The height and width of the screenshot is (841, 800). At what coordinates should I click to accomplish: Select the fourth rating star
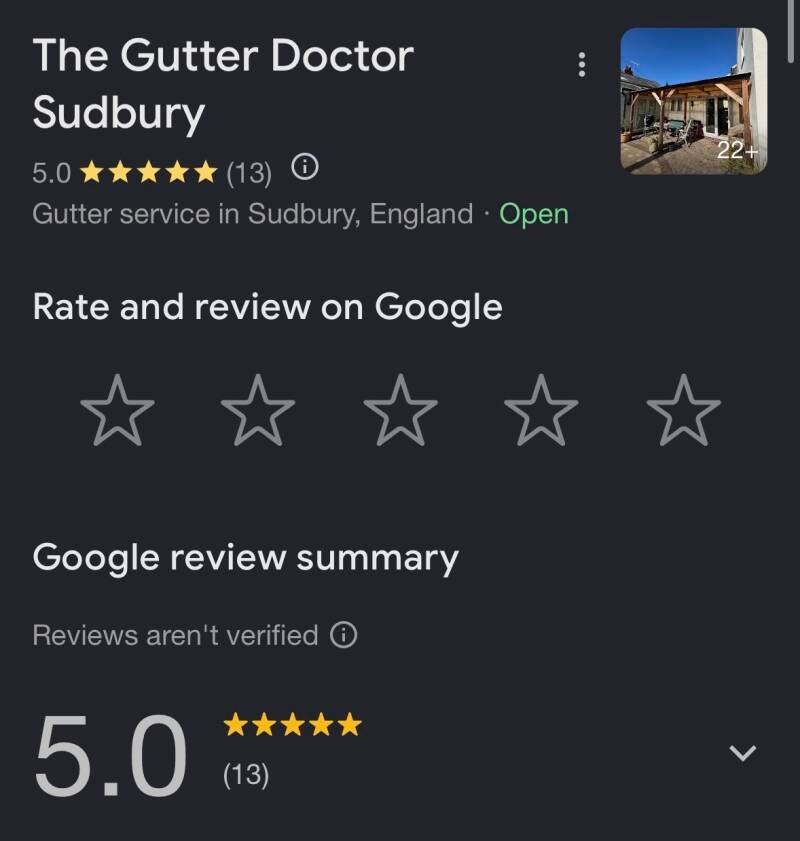(x=541, y=410)
